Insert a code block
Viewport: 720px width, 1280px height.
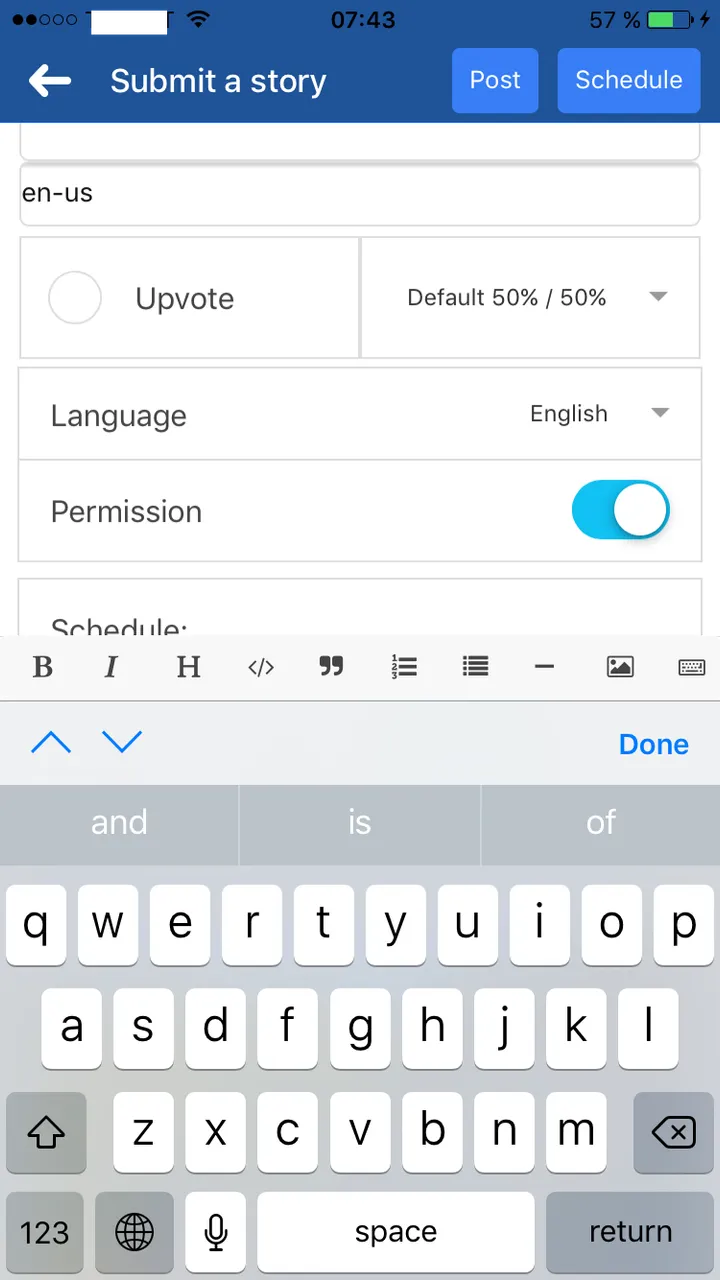[260, 667]
